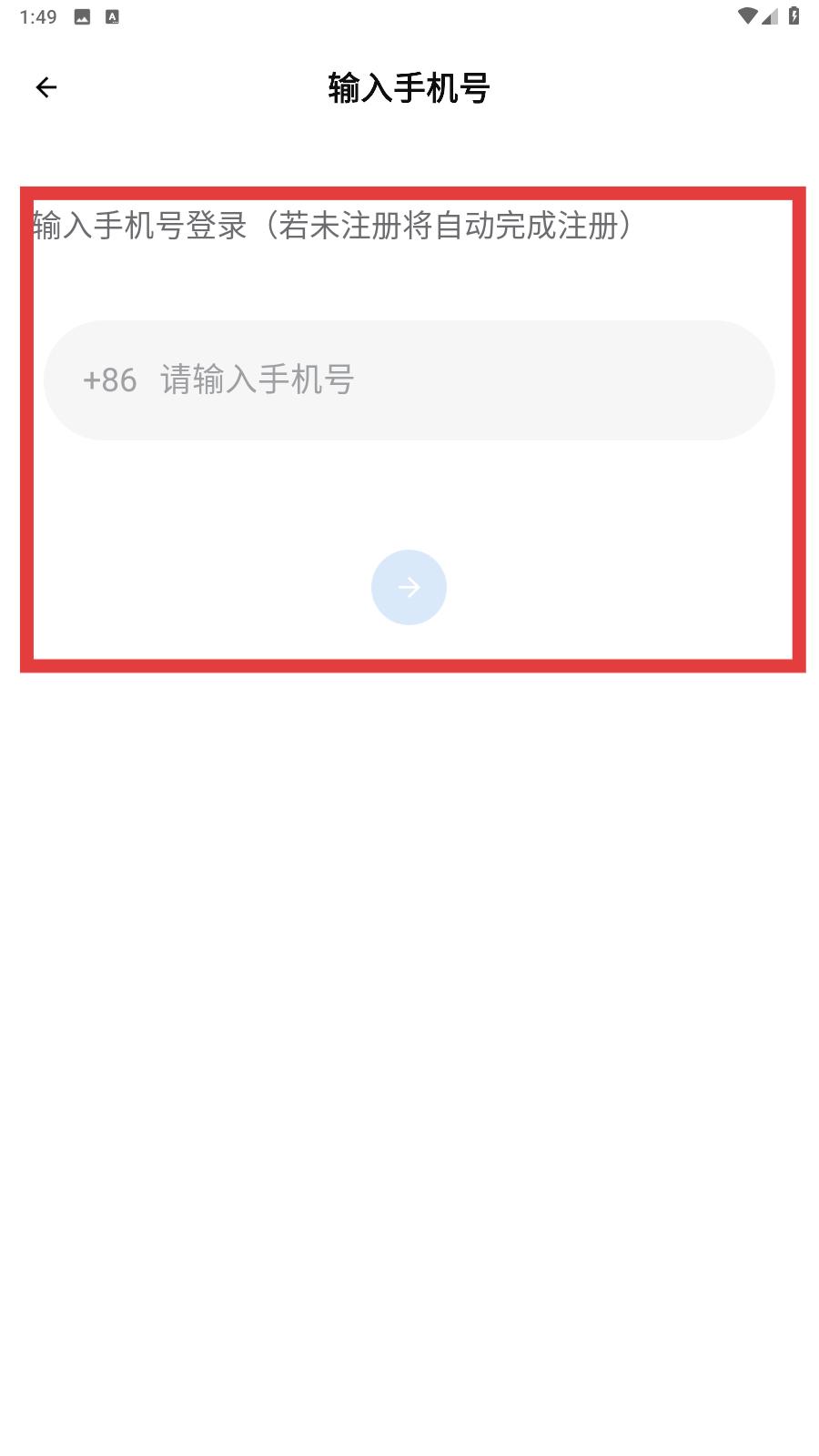The height and width of the screenshot is (1456, 819).
Task: Open the +86 country code selector
Action: tap(109, 380)
